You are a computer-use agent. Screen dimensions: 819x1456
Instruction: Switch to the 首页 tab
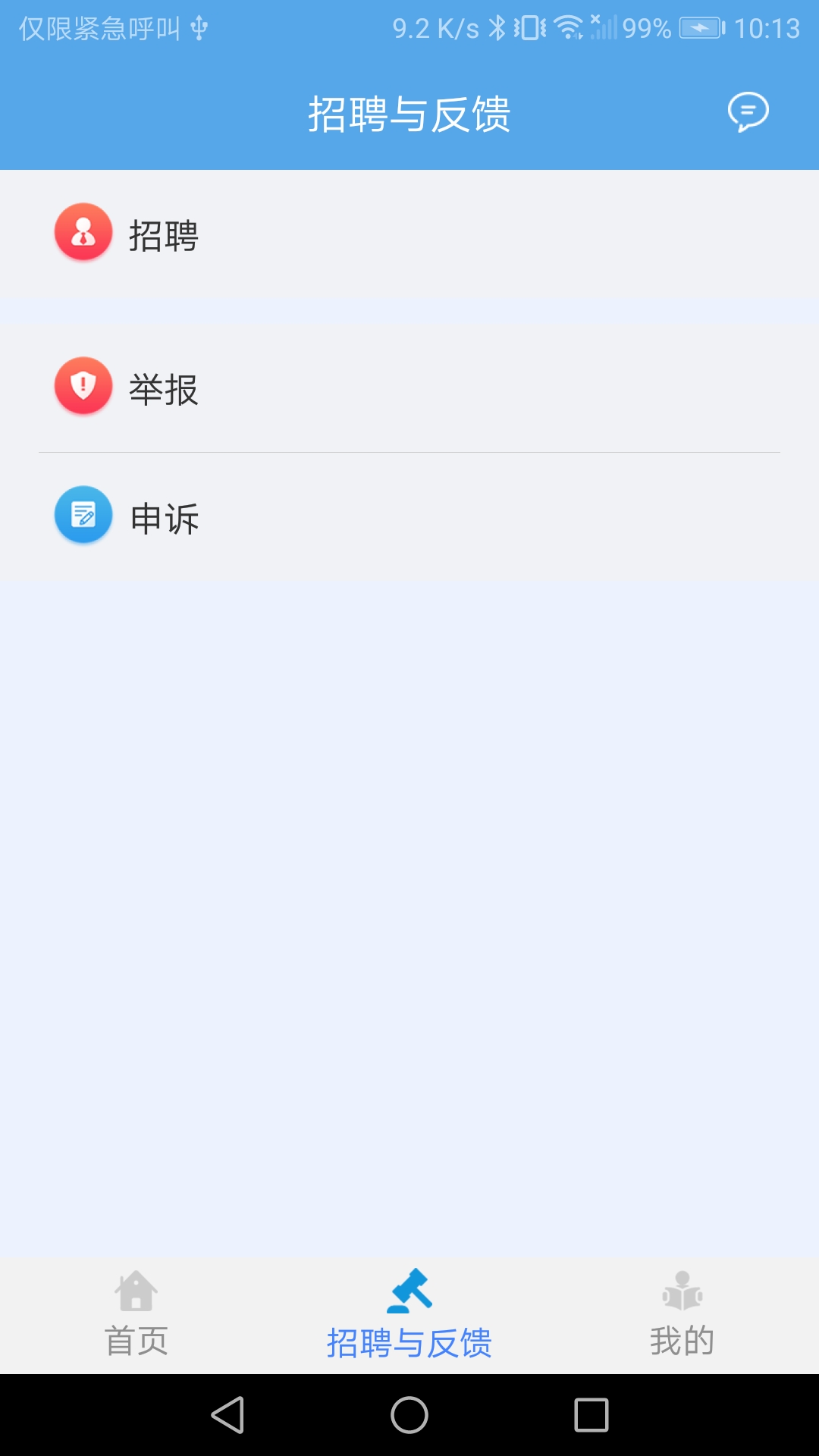pyautogui.click(x=136, y=1338)
